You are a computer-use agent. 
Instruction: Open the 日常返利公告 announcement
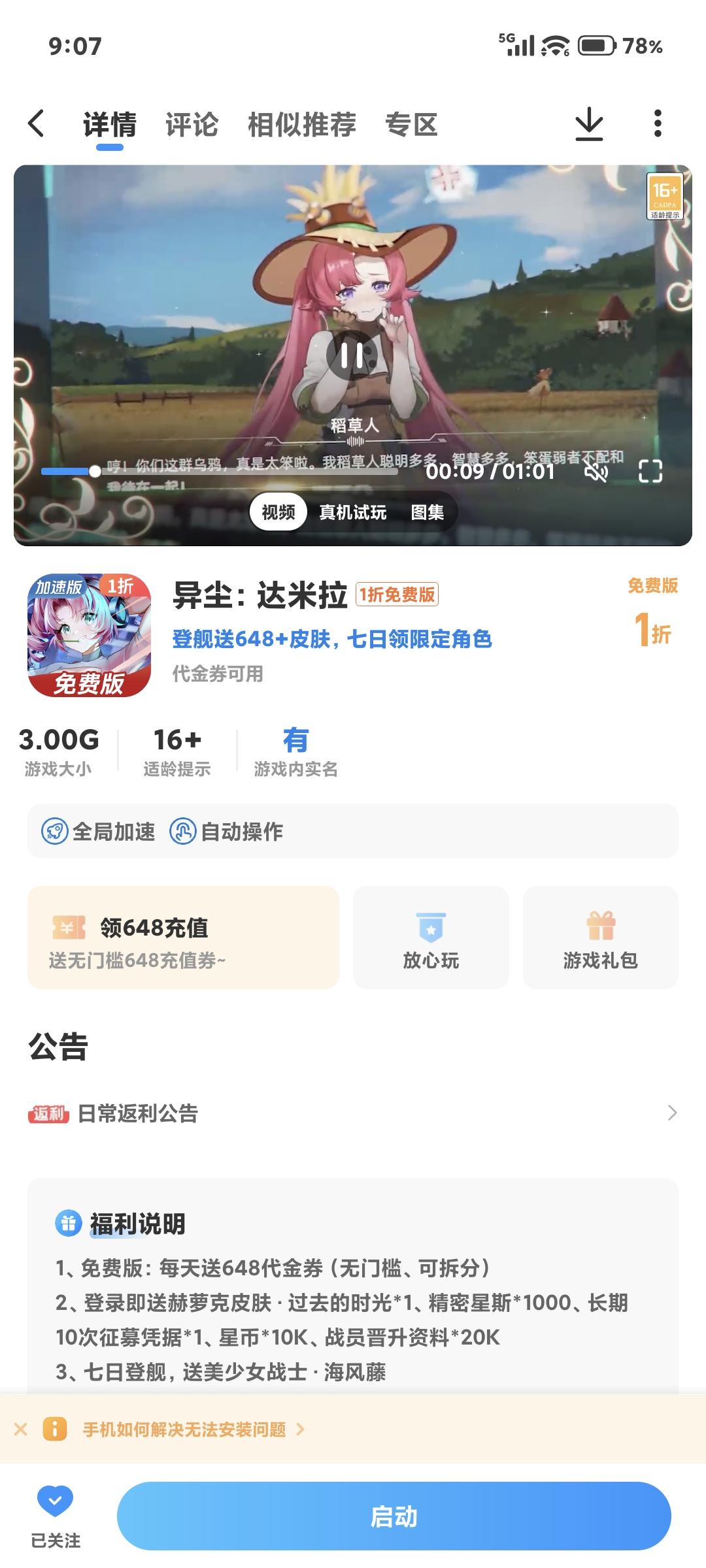point(353,1113)
